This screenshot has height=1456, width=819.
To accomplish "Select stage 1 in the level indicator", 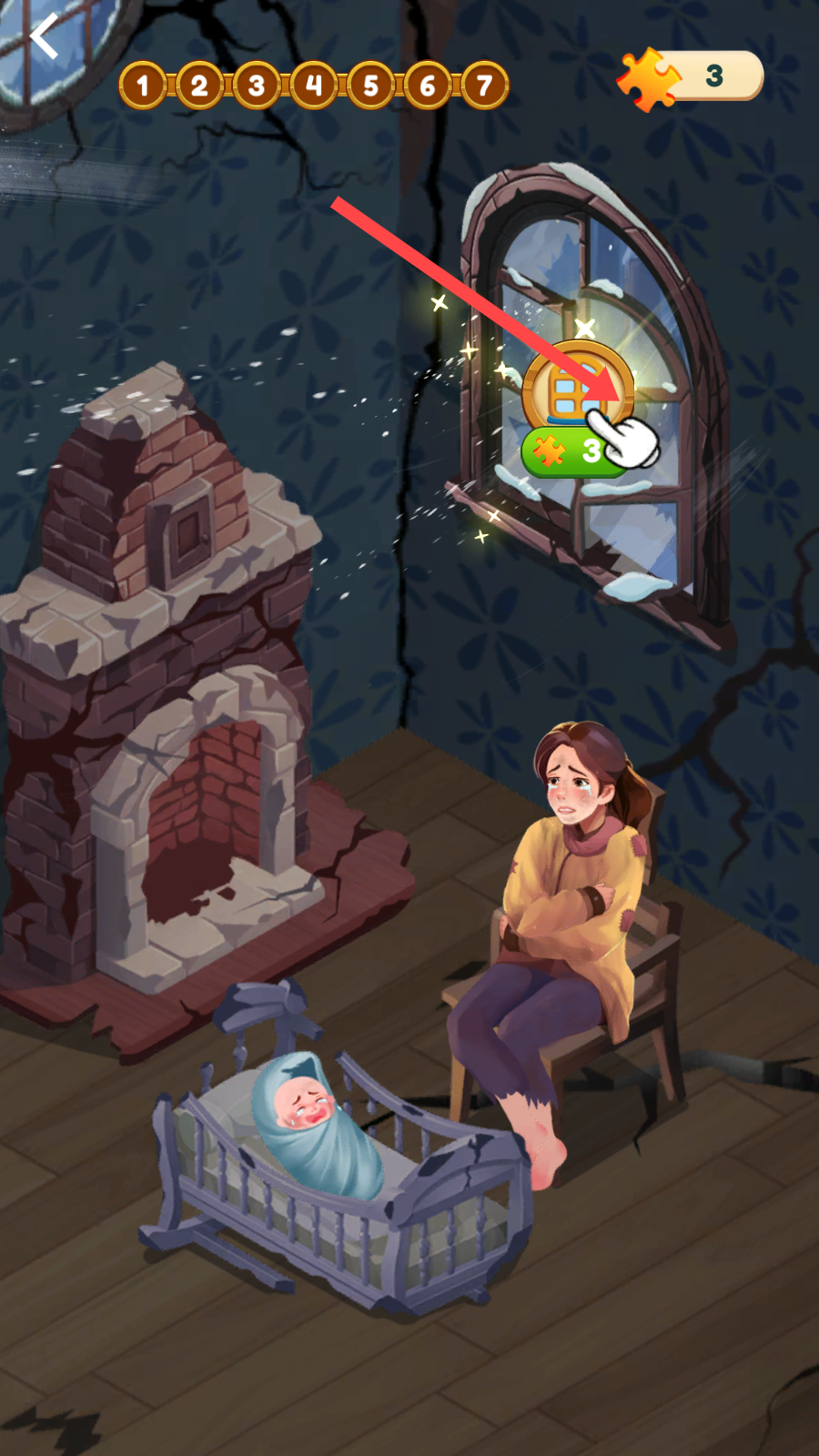I will coord(143,86).
